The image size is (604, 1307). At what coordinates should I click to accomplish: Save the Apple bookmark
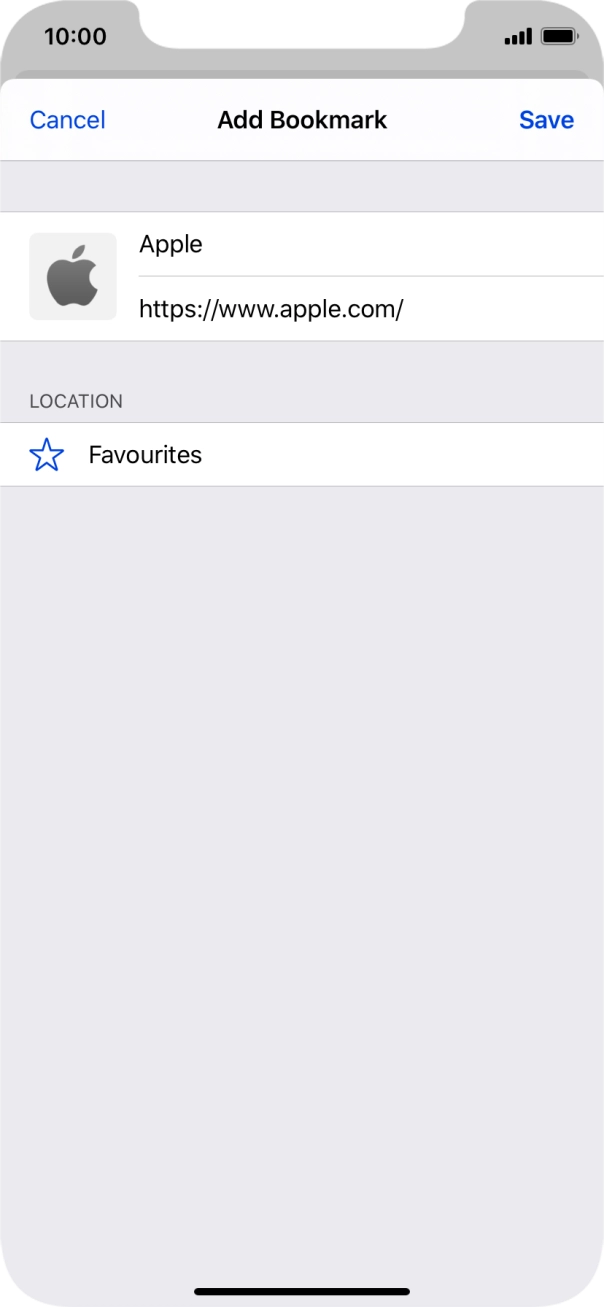click(x=546, y=120)
